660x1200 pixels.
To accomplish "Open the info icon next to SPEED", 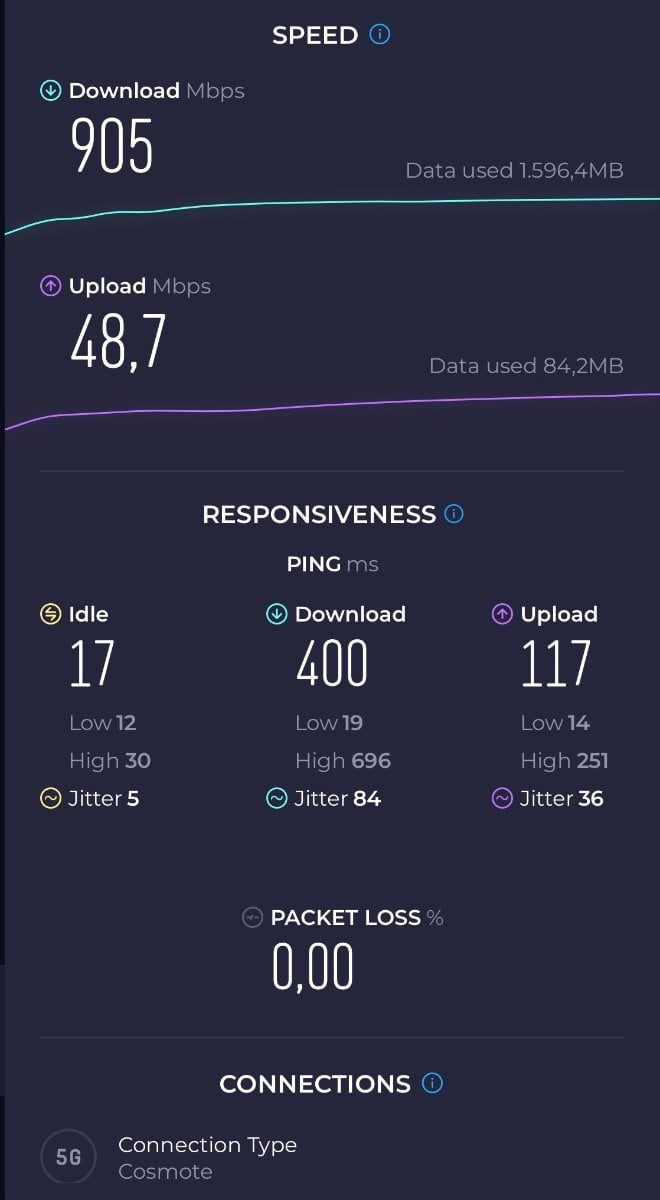I will [x=380, y=35].
